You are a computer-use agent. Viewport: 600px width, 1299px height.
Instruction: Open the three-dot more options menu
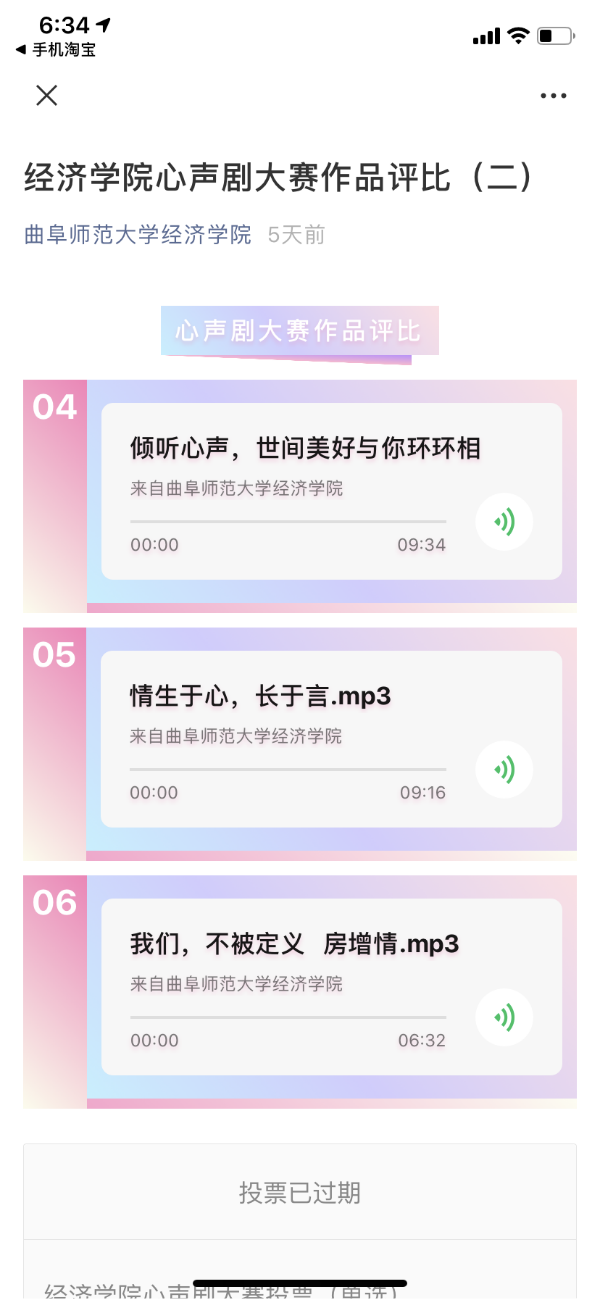pos(553,96)
